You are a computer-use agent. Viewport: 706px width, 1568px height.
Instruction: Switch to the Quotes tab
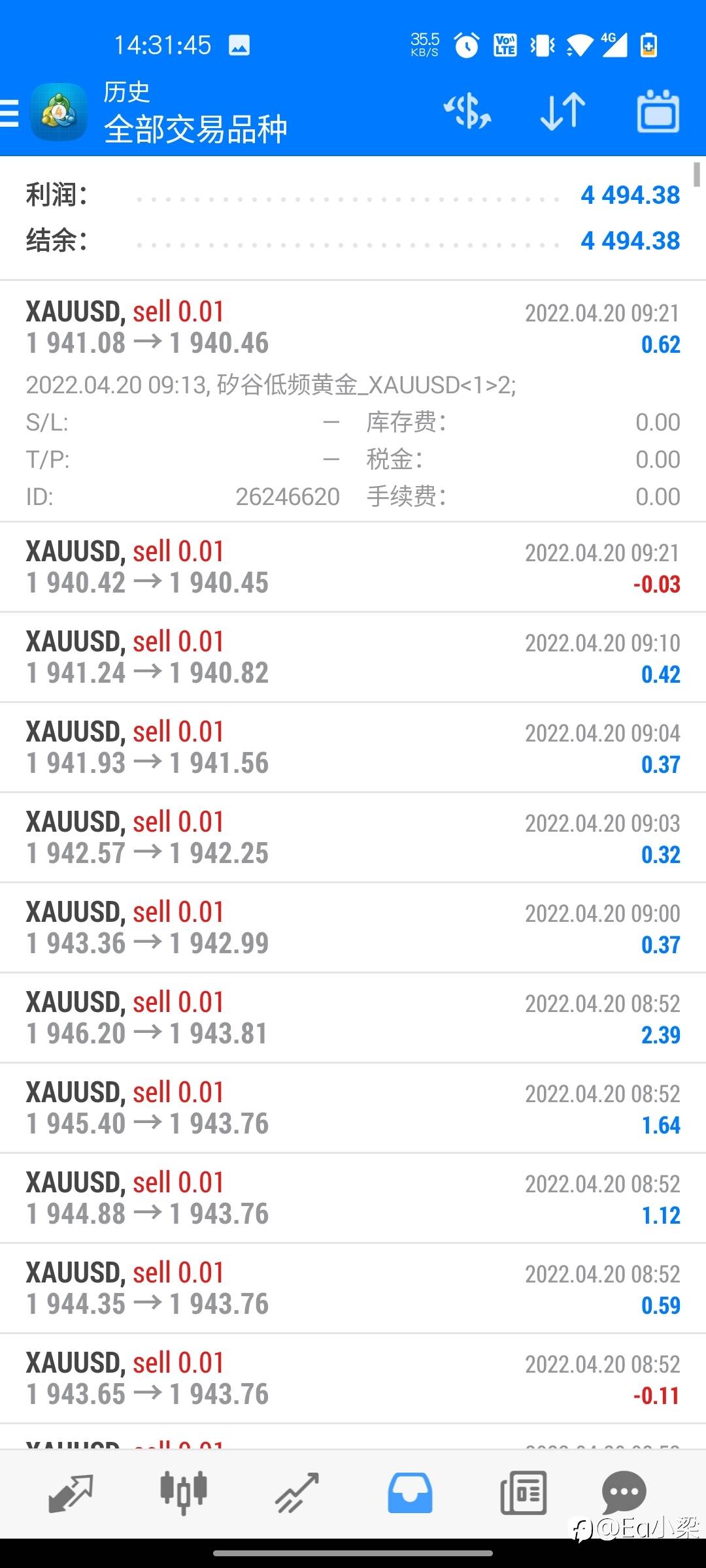(71, 1493)
